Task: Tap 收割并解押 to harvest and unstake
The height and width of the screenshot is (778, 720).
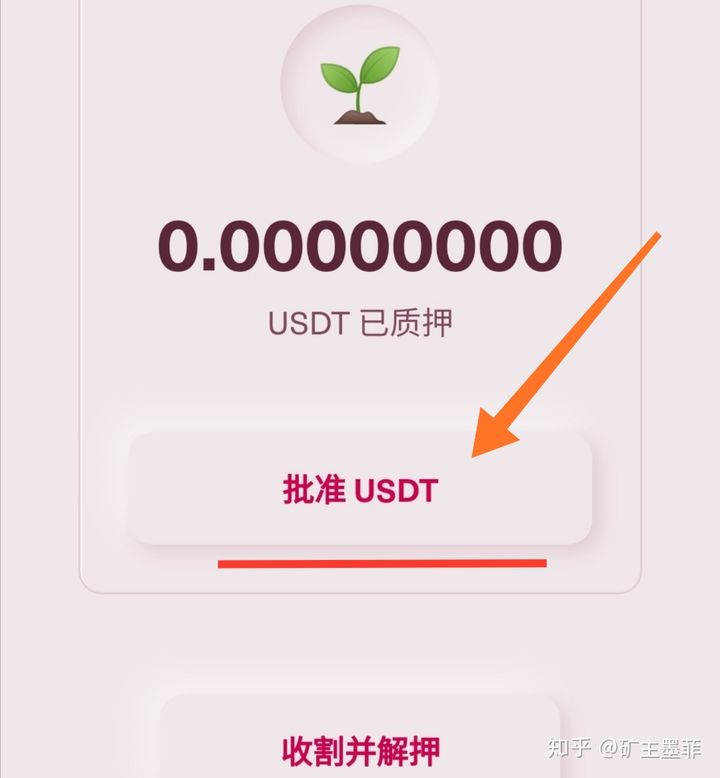Action: pos(360,745)
